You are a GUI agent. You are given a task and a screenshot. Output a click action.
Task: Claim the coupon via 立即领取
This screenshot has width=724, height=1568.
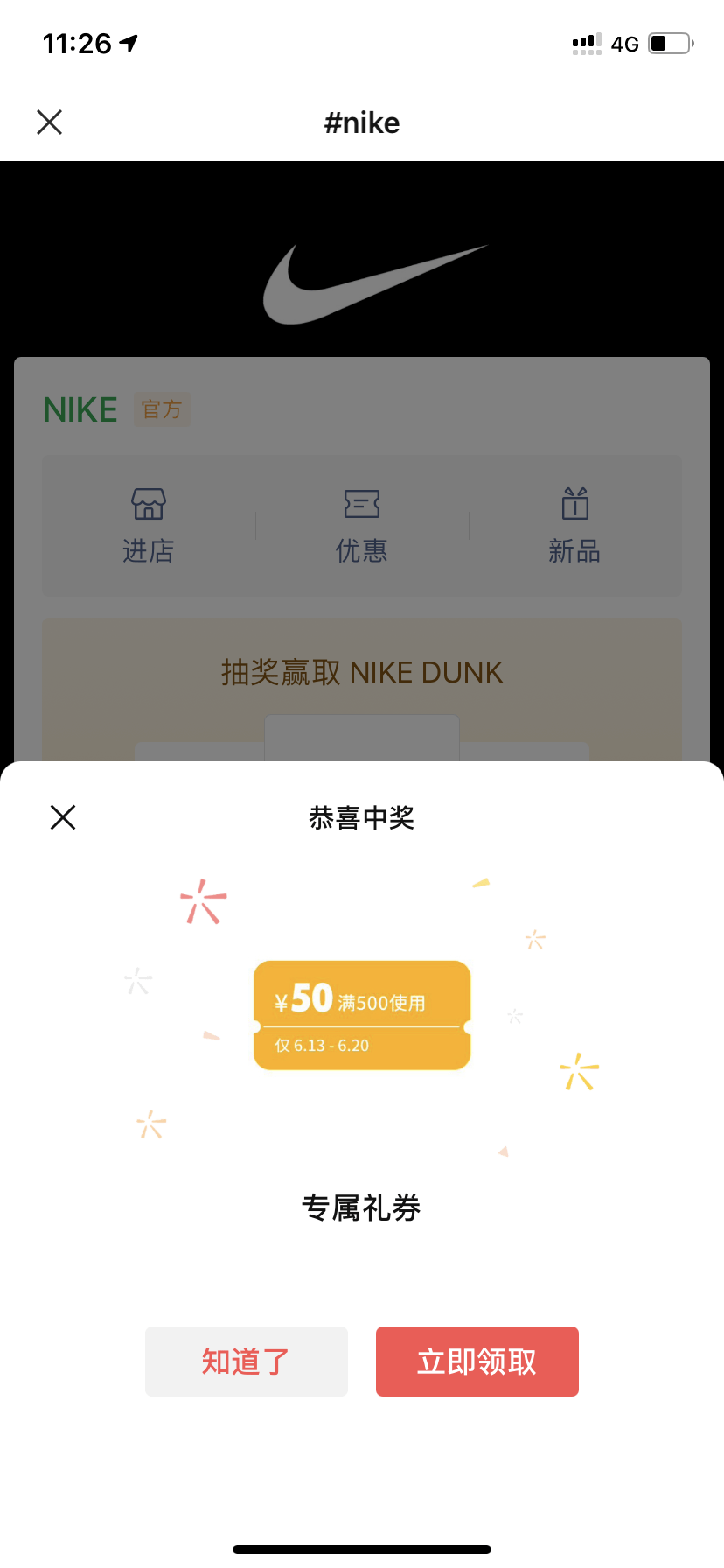(x=477, y=1361)
